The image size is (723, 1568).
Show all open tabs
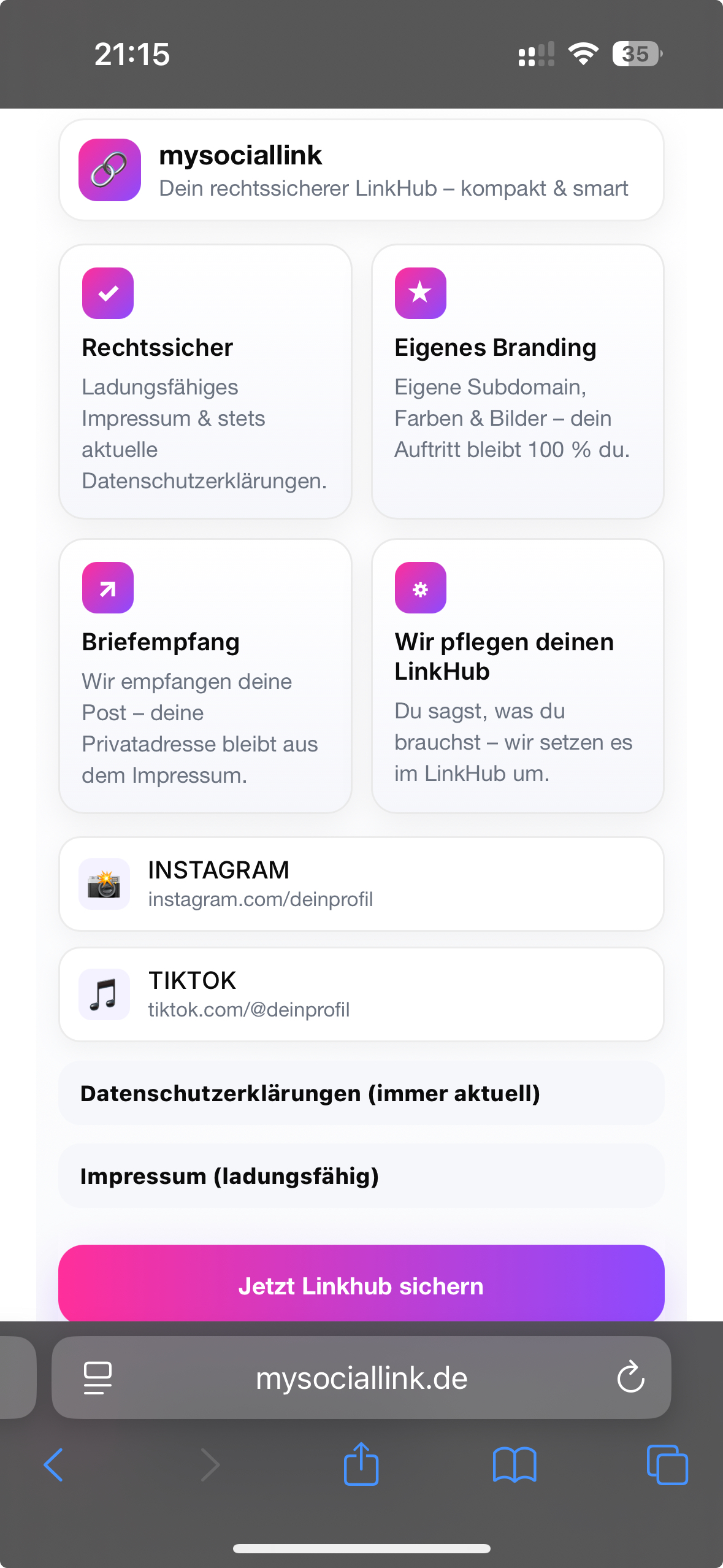coord(667,1465)
